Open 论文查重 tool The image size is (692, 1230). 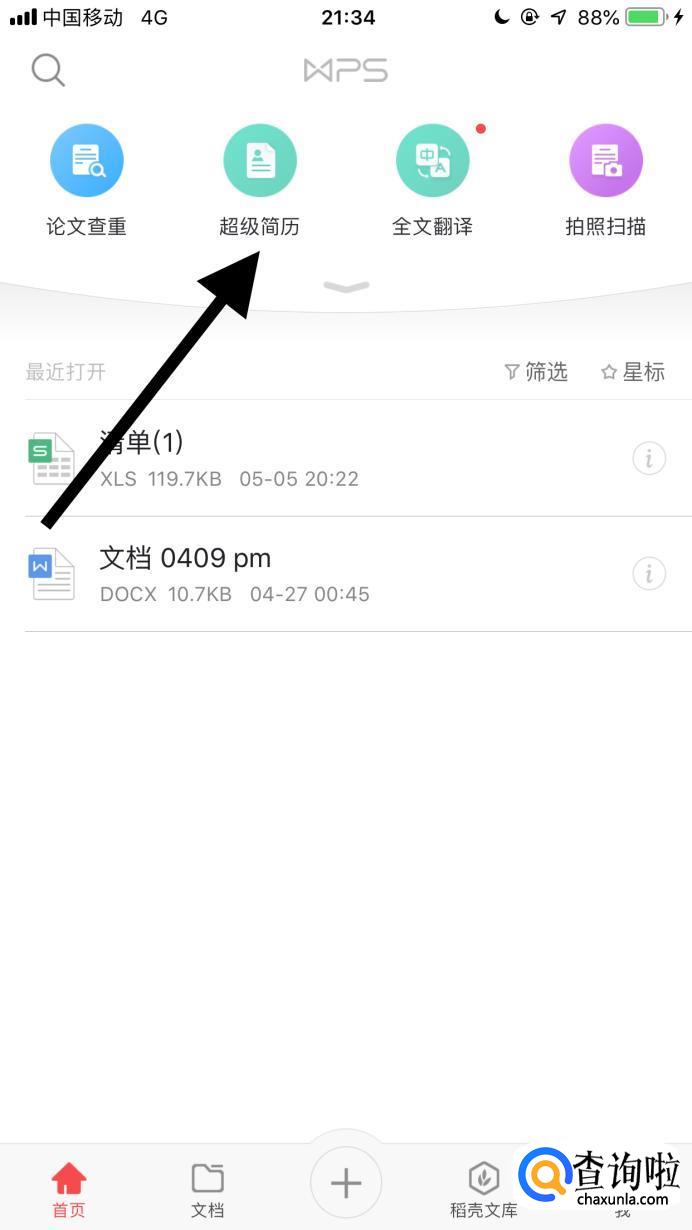coord(87,161)
